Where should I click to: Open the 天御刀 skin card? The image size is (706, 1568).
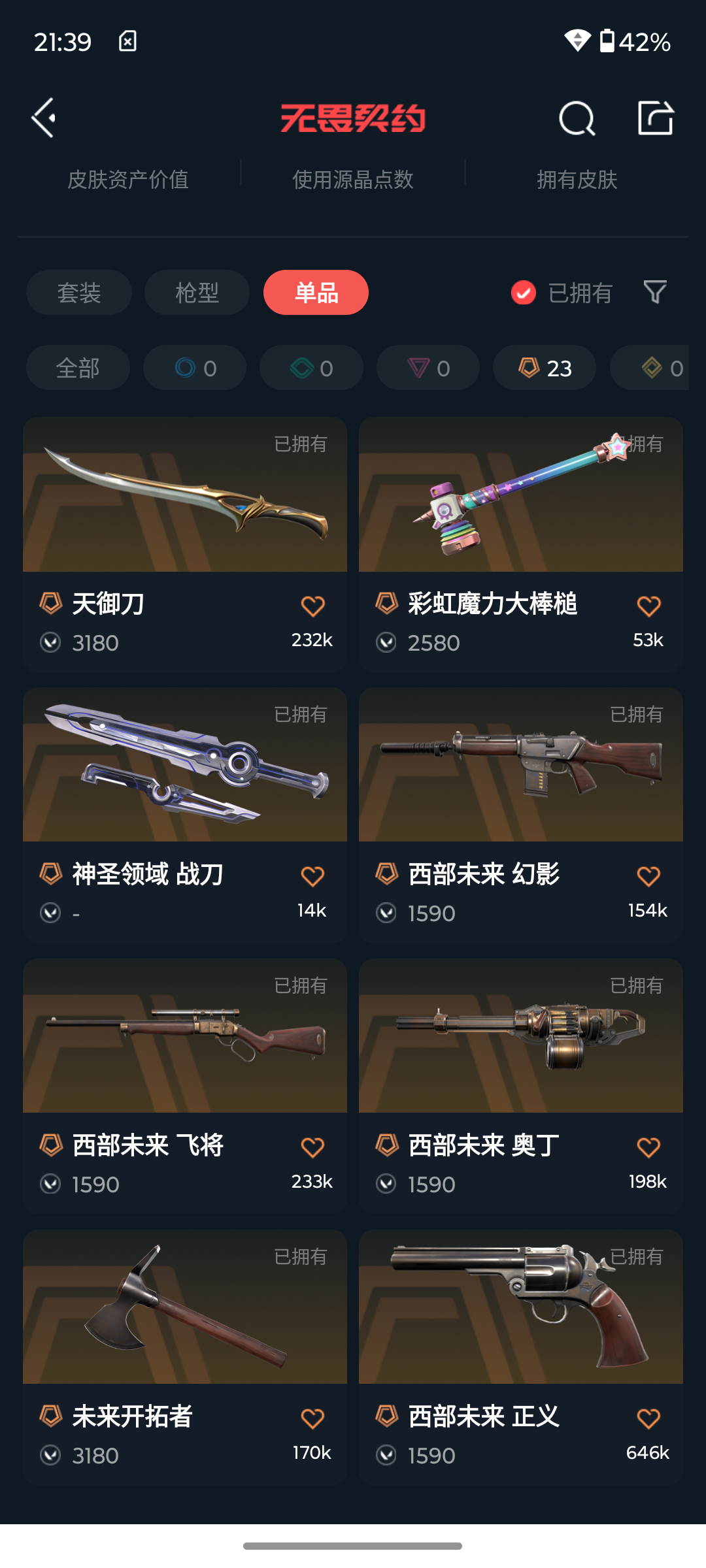(185, 544)
